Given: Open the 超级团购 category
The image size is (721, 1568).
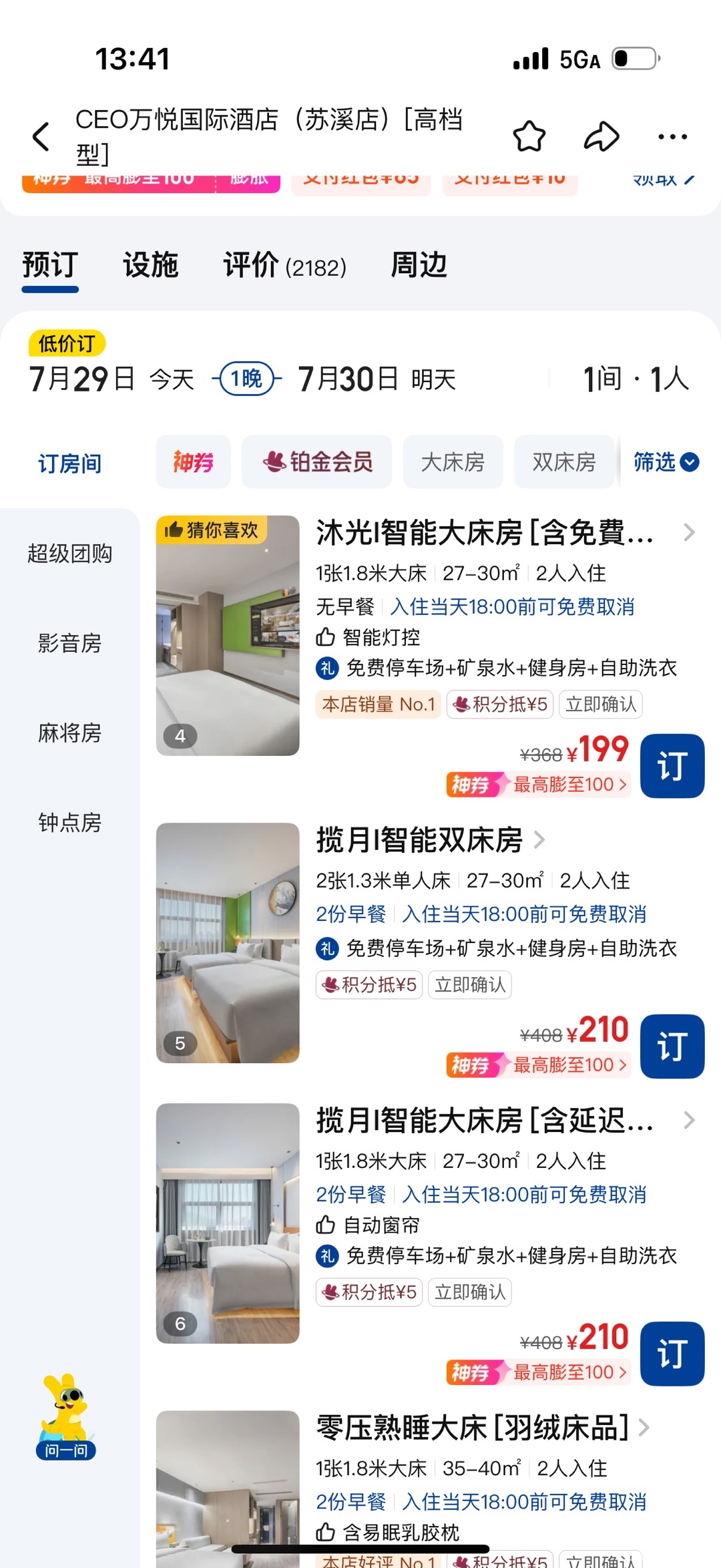Looking at the screenshot, I should pyautogui.click(x=69, y=554).
